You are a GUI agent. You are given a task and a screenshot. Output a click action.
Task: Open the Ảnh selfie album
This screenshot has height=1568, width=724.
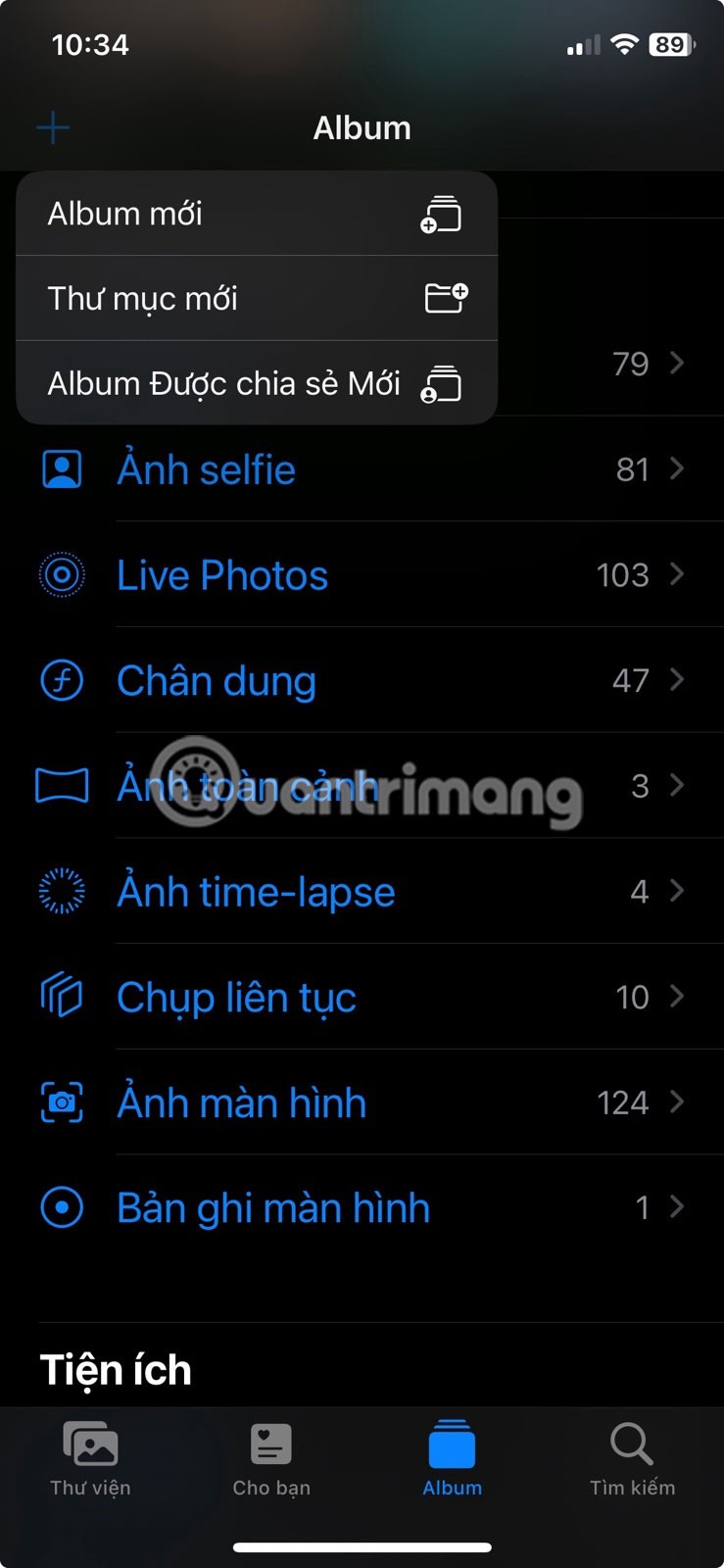[x=362, y=469]
